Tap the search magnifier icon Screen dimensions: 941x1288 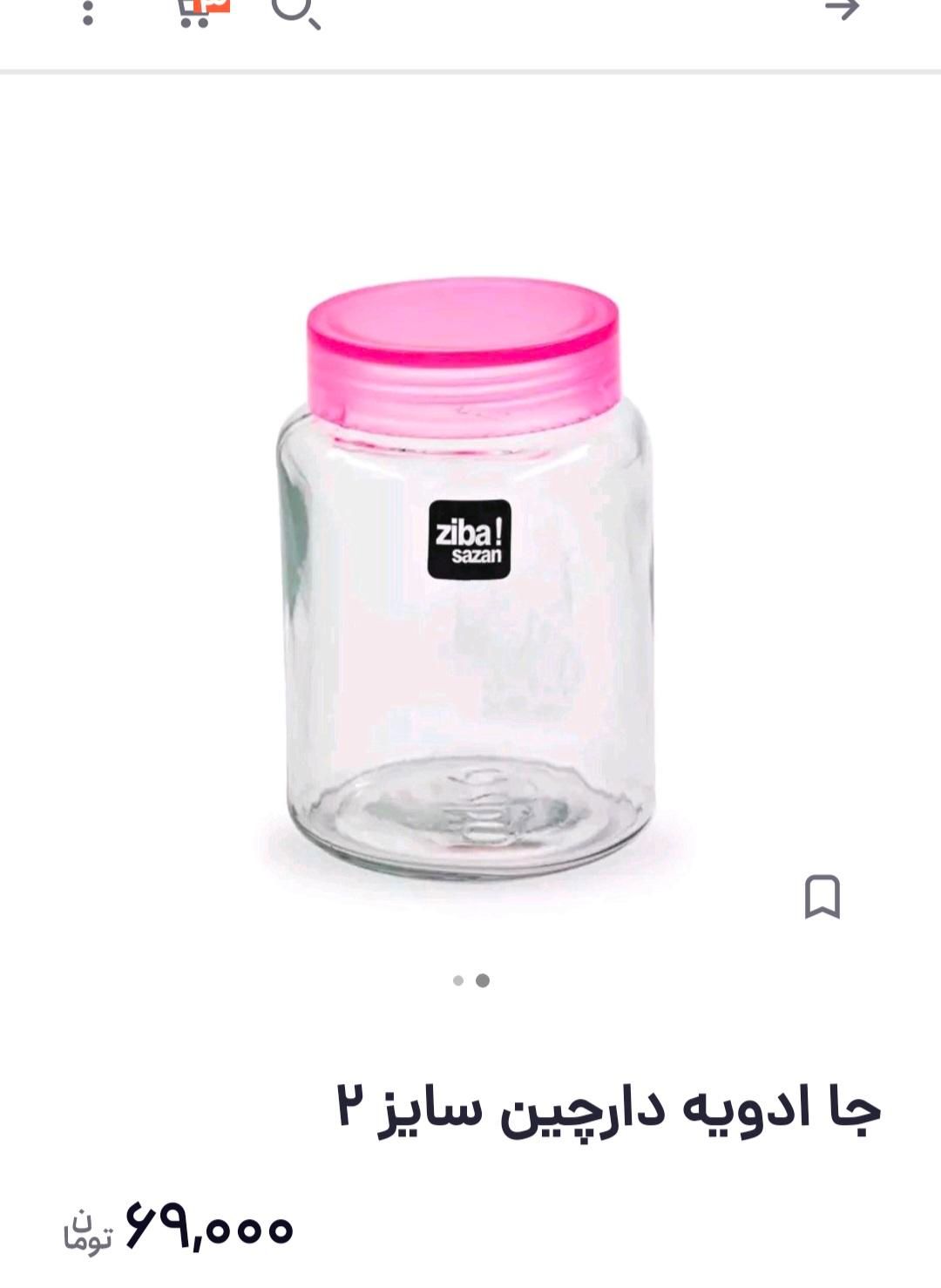294,10
